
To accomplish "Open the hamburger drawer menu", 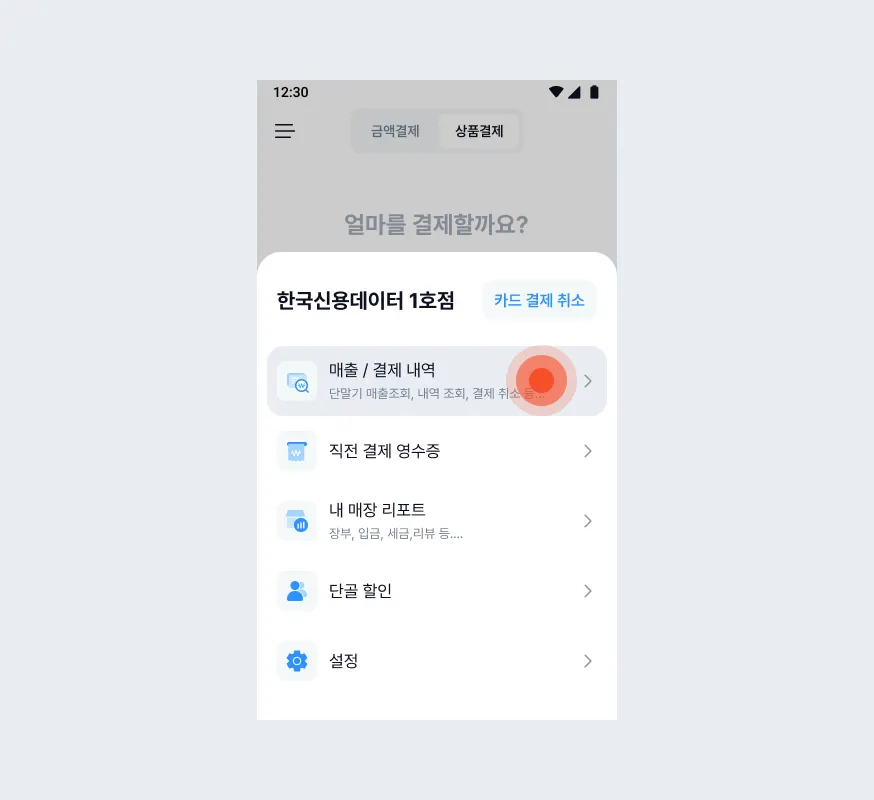I will [x=285, y=131].
